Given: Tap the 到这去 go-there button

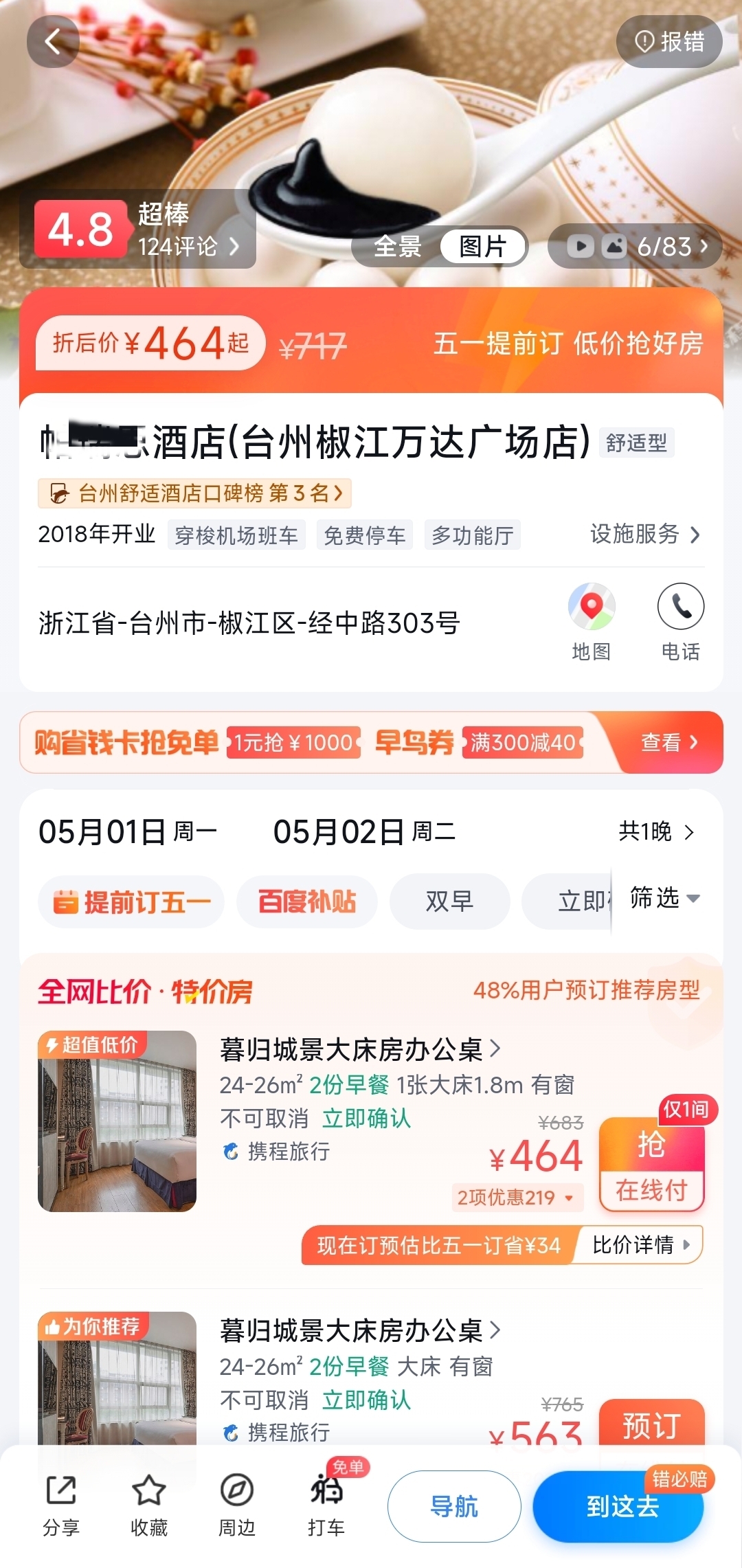Looking at the screenshot, I should pyautogui.click(x=622, y=1506).
